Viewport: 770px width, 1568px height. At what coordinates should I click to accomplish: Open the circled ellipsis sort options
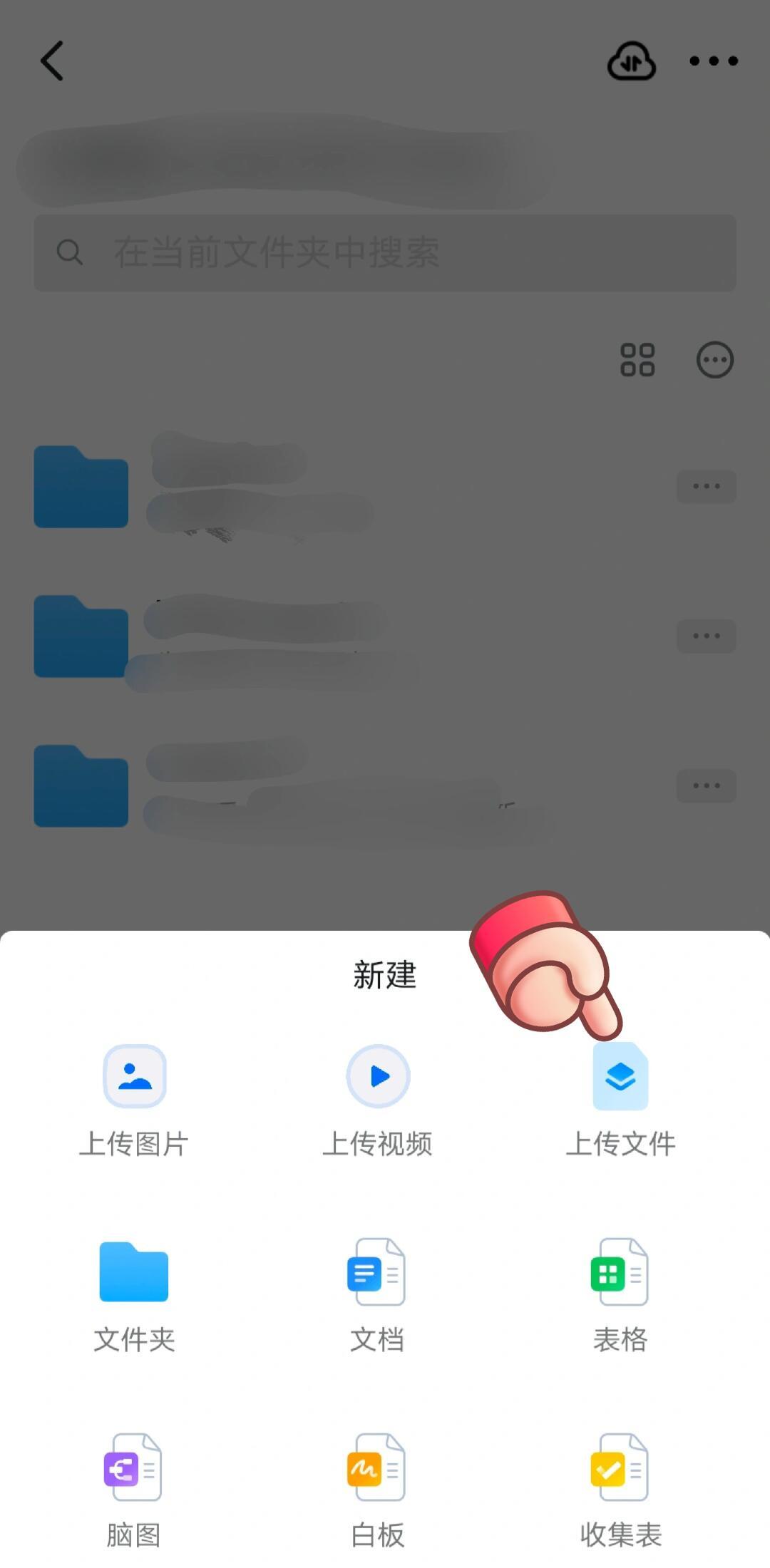coord(715,360)
